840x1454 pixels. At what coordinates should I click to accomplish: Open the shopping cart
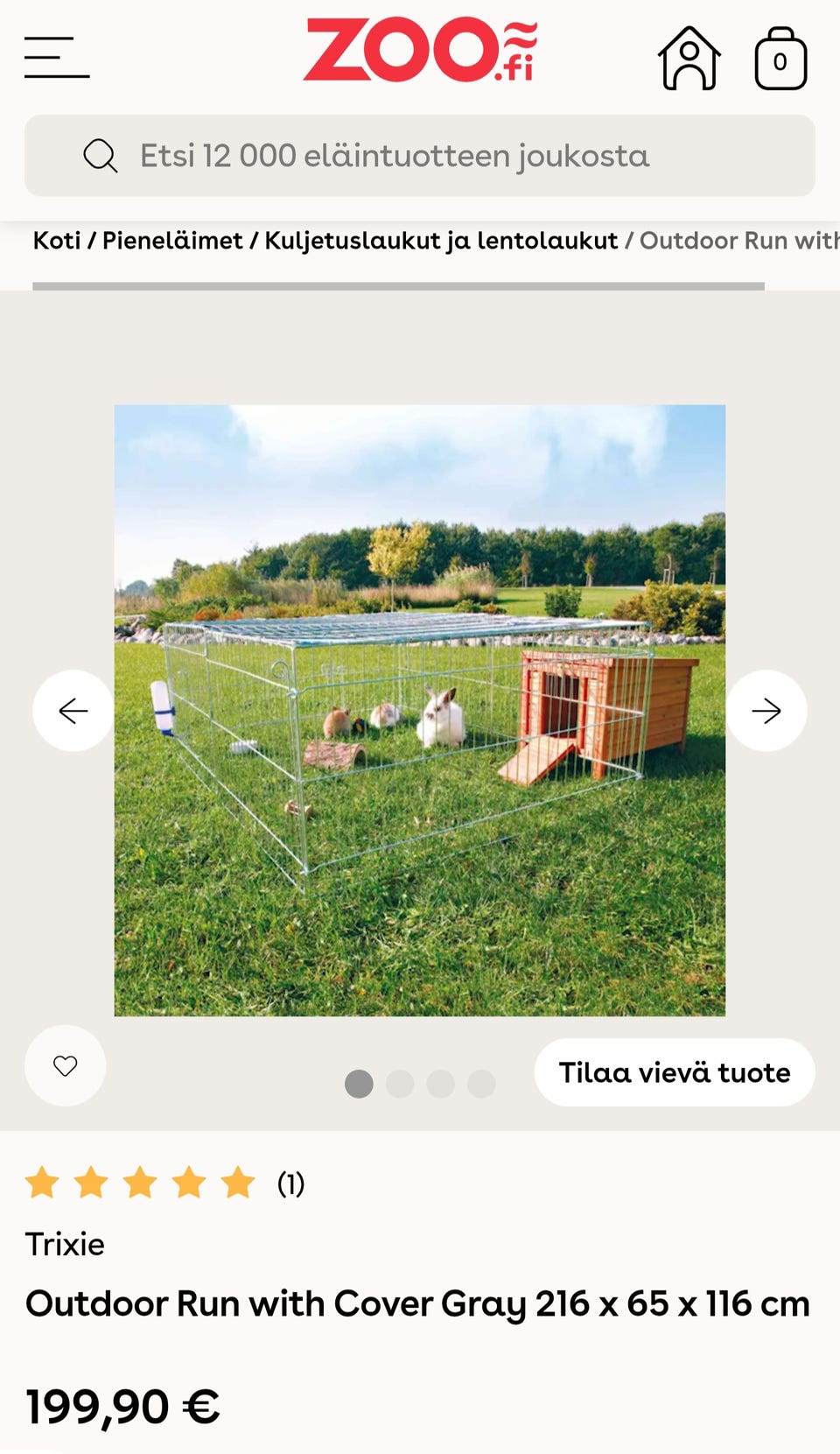tap(780, 59)
